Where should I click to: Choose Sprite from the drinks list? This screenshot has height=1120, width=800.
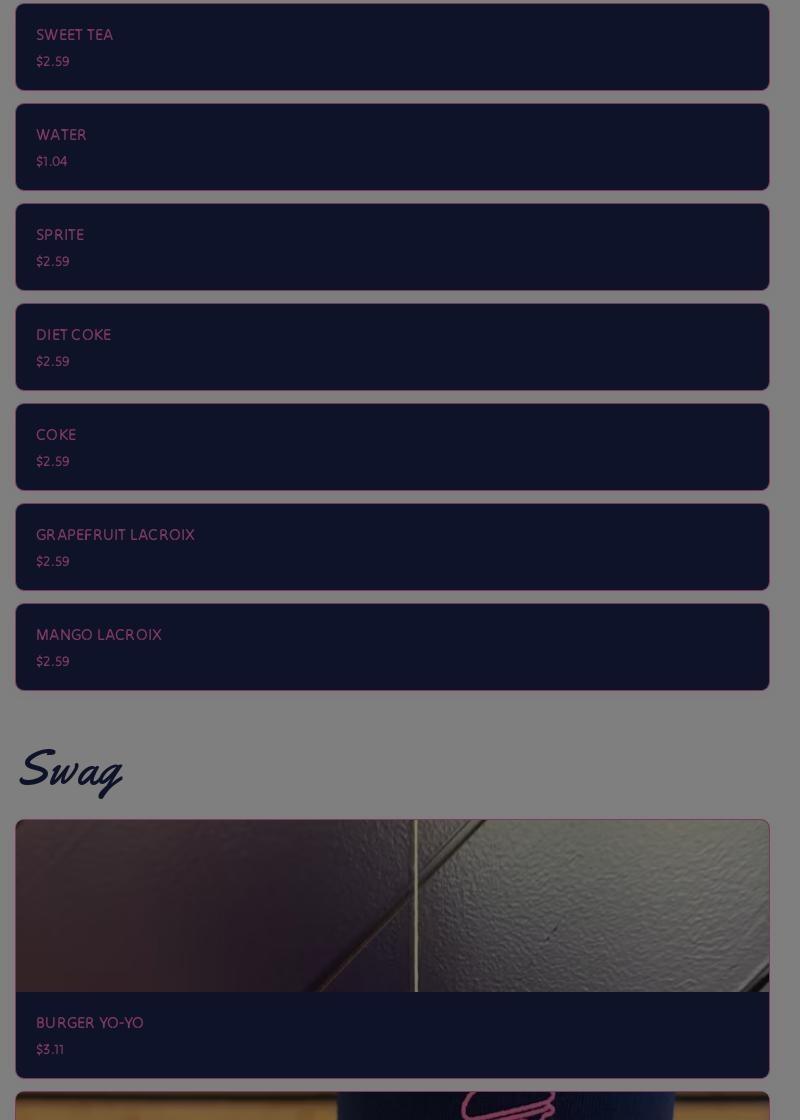pos(392,247)
